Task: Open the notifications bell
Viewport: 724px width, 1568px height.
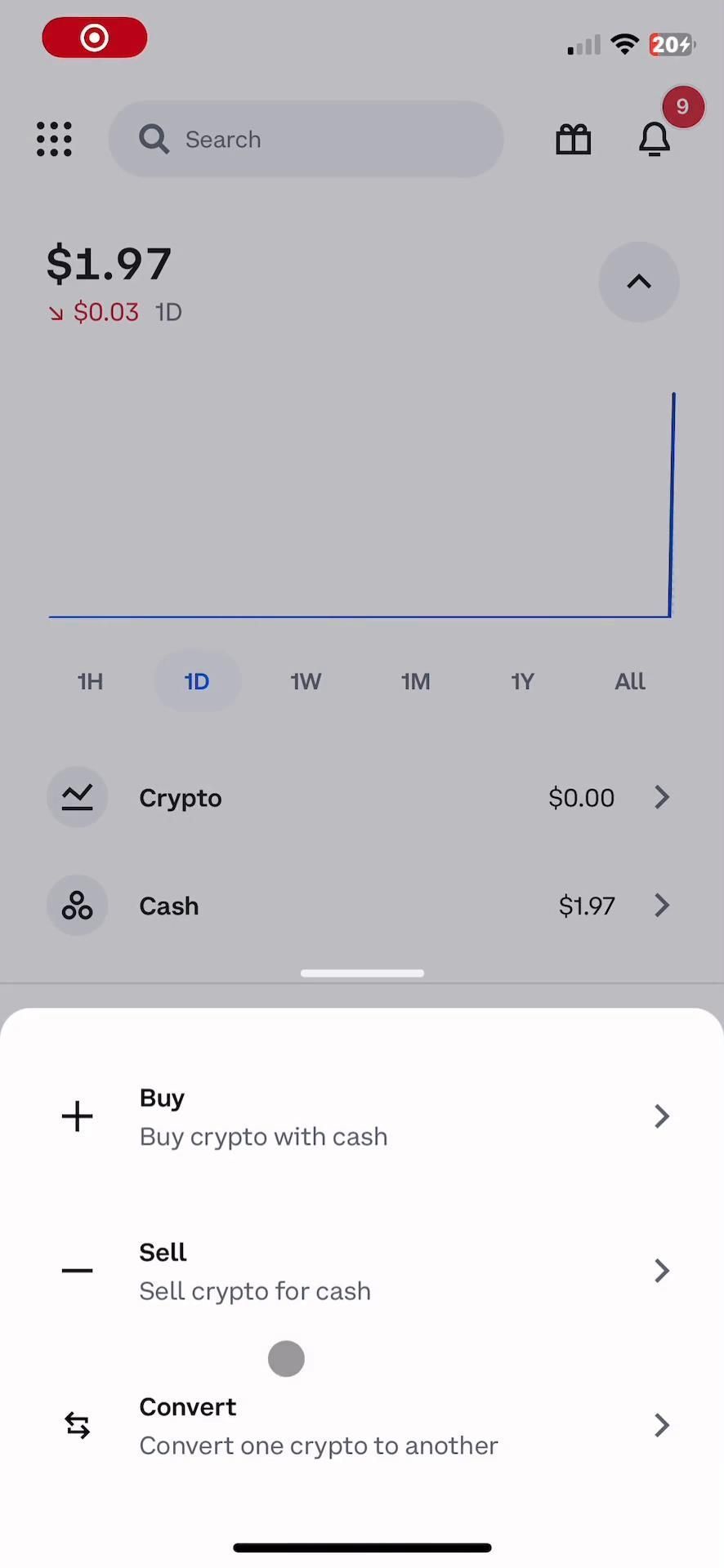Action: point(655,140)
